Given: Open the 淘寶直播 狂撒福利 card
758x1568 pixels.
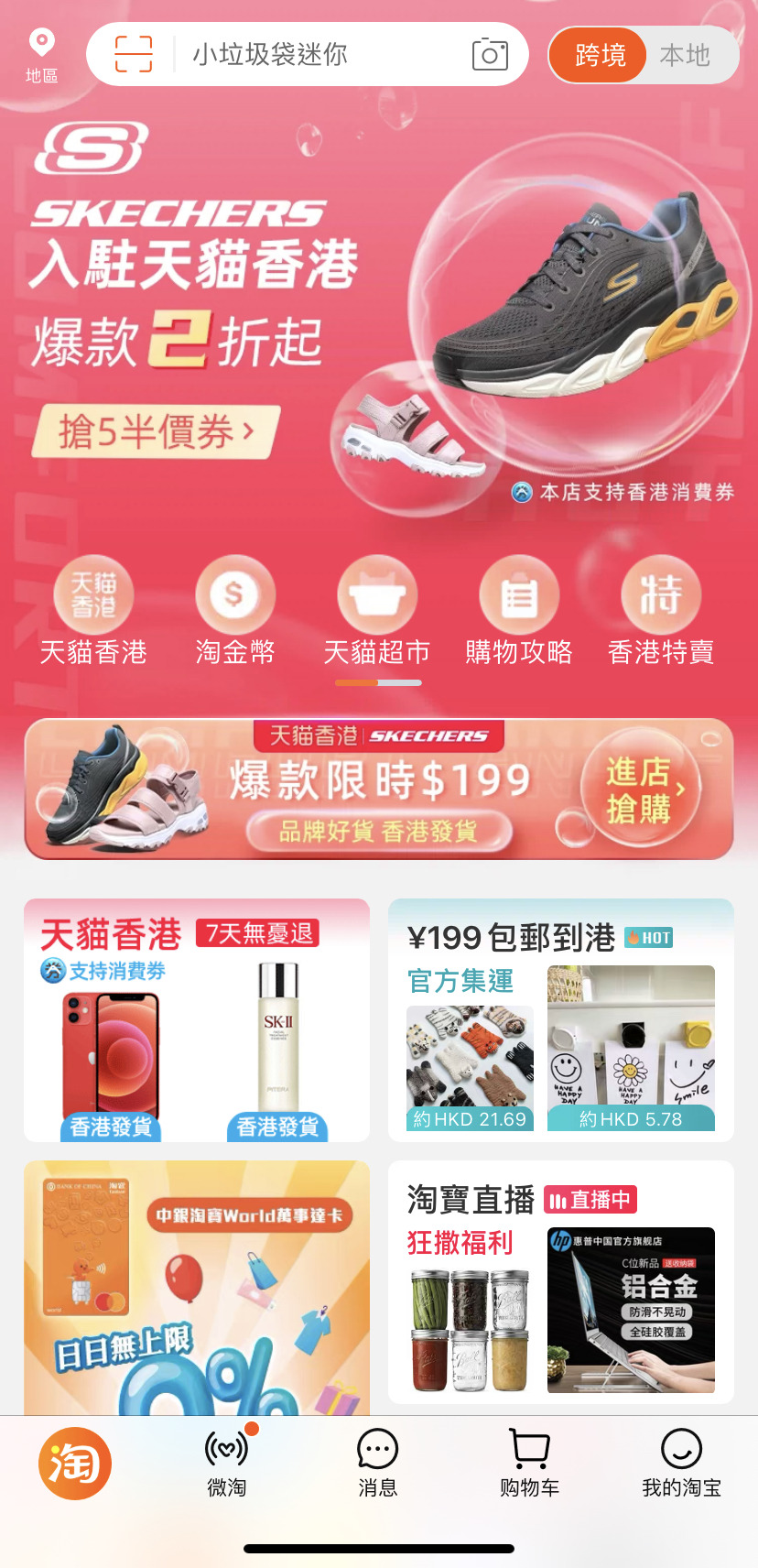Looking at the screenshot, I should pos(561,1282).
